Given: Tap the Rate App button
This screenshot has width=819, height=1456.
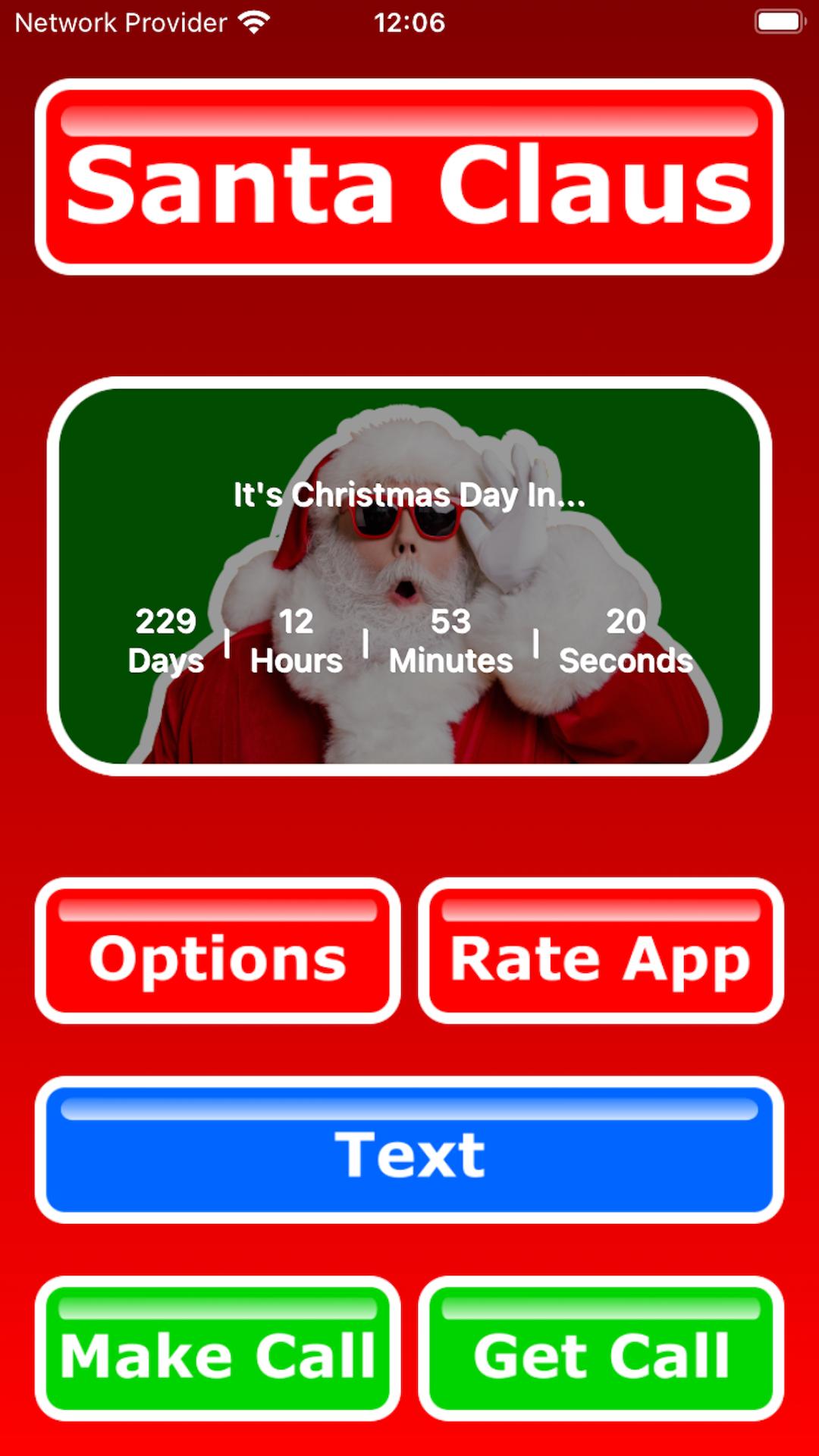Looking at the screenshot, I should point(601,951).
